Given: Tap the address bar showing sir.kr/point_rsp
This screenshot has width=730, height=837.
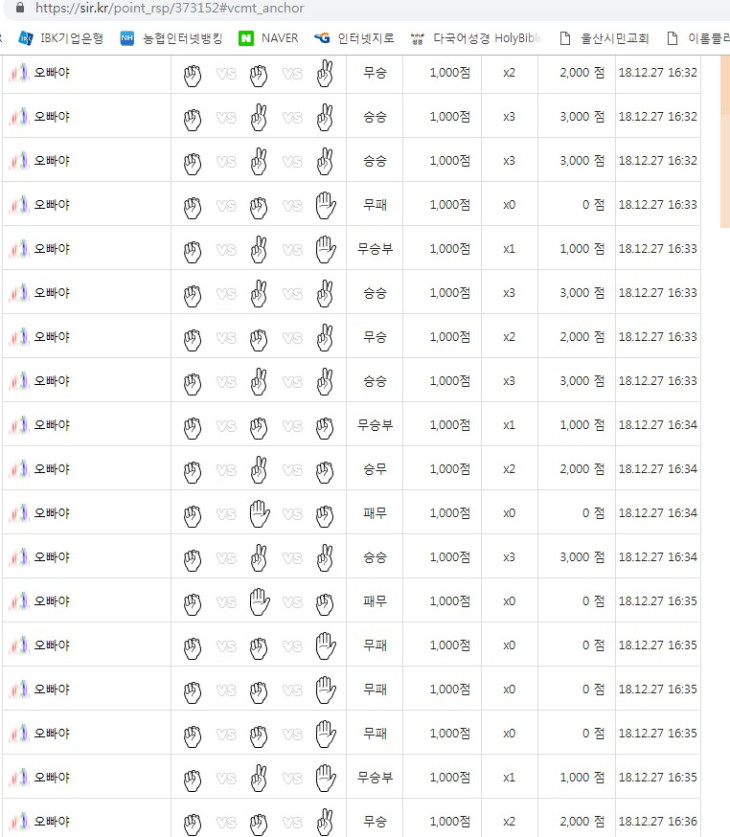Looking at the screenshot, I should click(170, 8).
